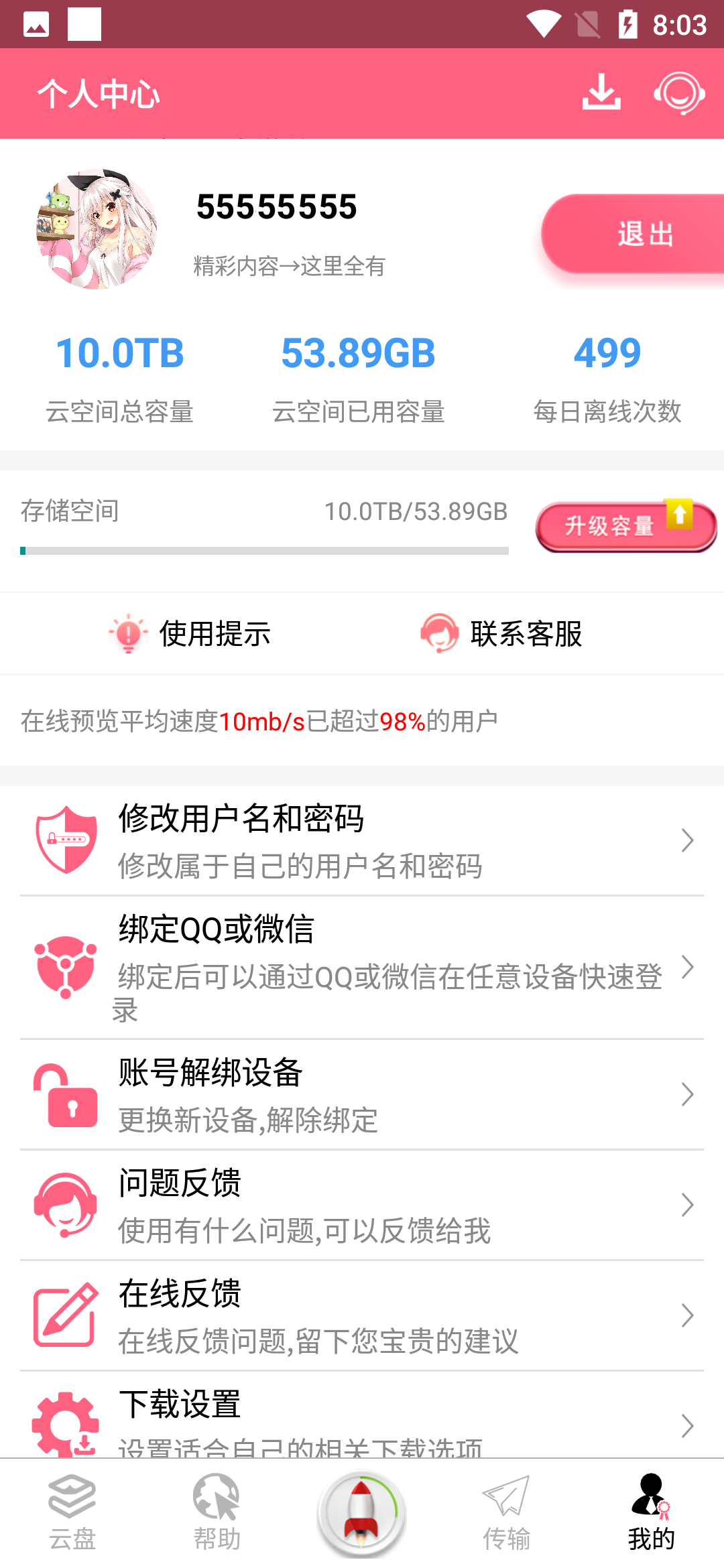Open 在线反馈 row

(362, 1315)
